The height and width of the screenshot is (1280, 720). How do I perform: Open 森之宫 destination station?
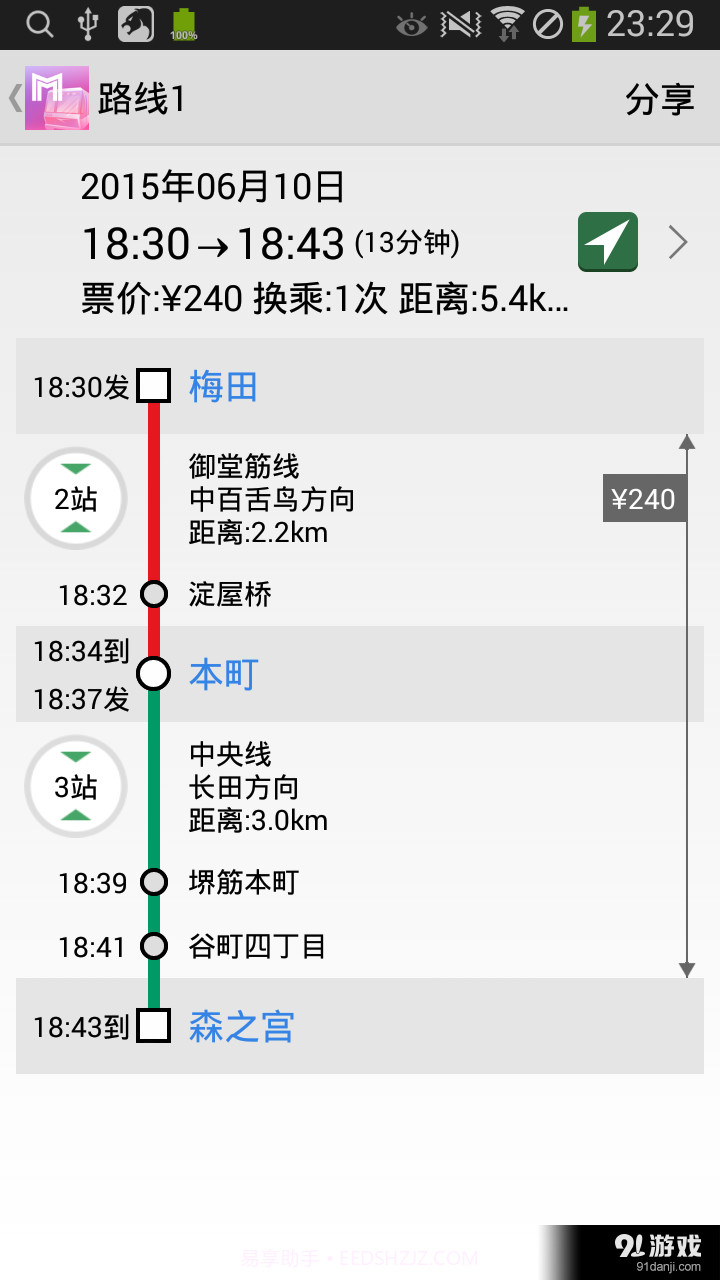pyautogui.click(x=241, y=1026)
